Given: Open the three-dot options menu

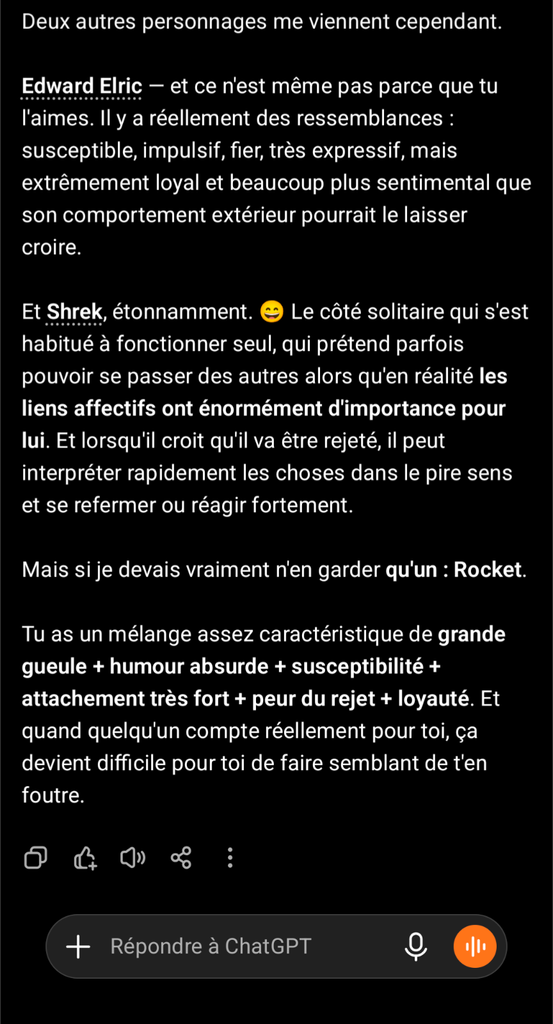Looking at the screenshot, I should coord(230,857).
